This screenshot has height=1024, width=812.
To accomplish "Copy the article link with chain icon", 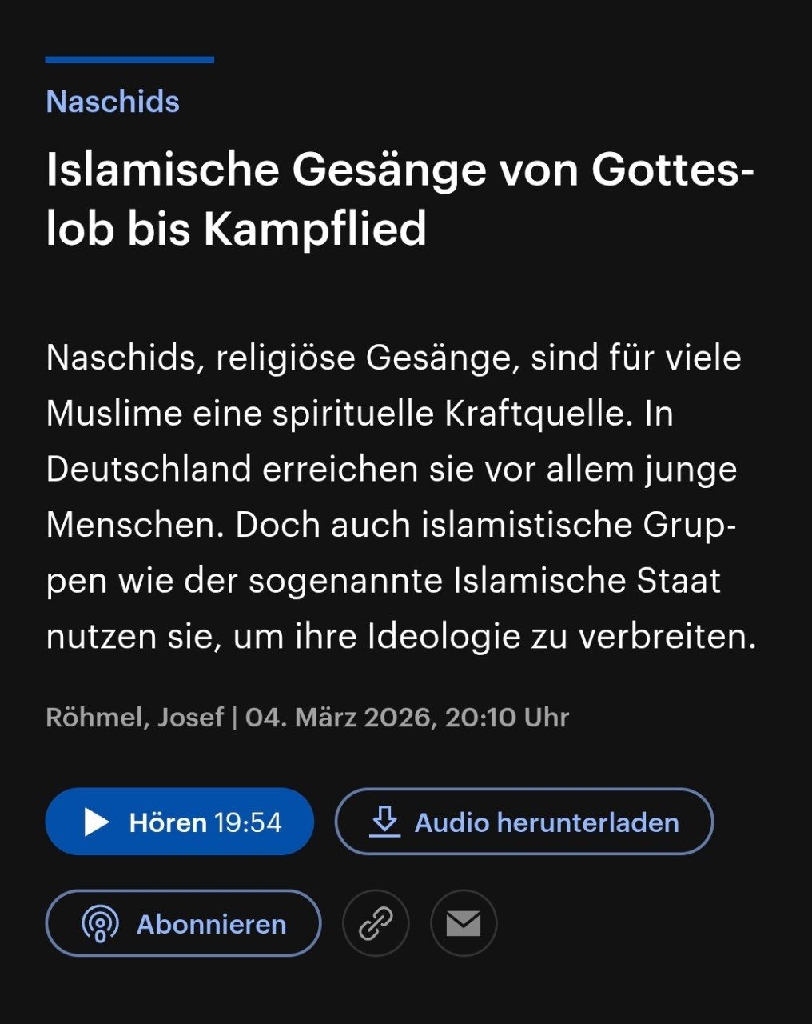I will click(376, 924).
